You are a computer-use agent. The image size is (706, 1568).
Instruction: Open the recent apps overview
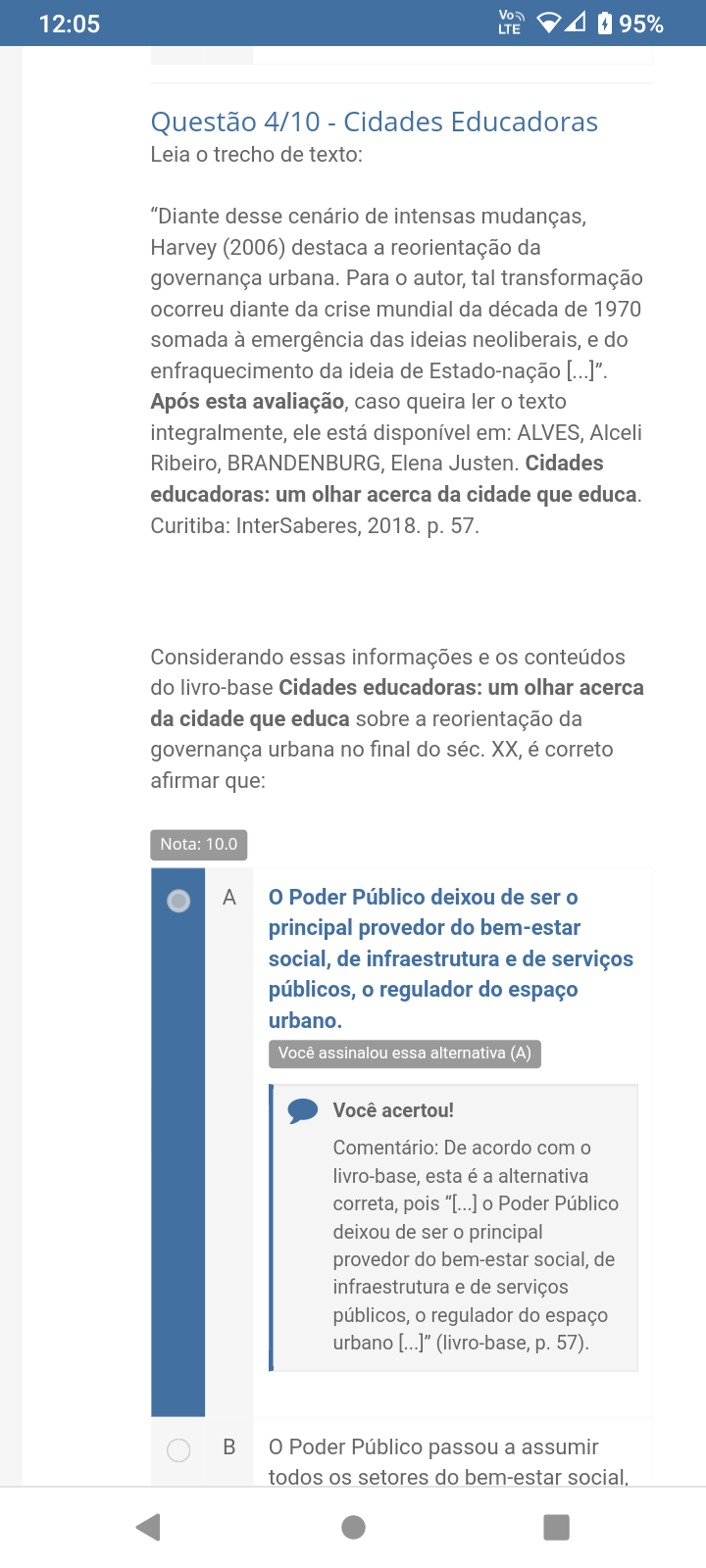(x=556, y=1527)
